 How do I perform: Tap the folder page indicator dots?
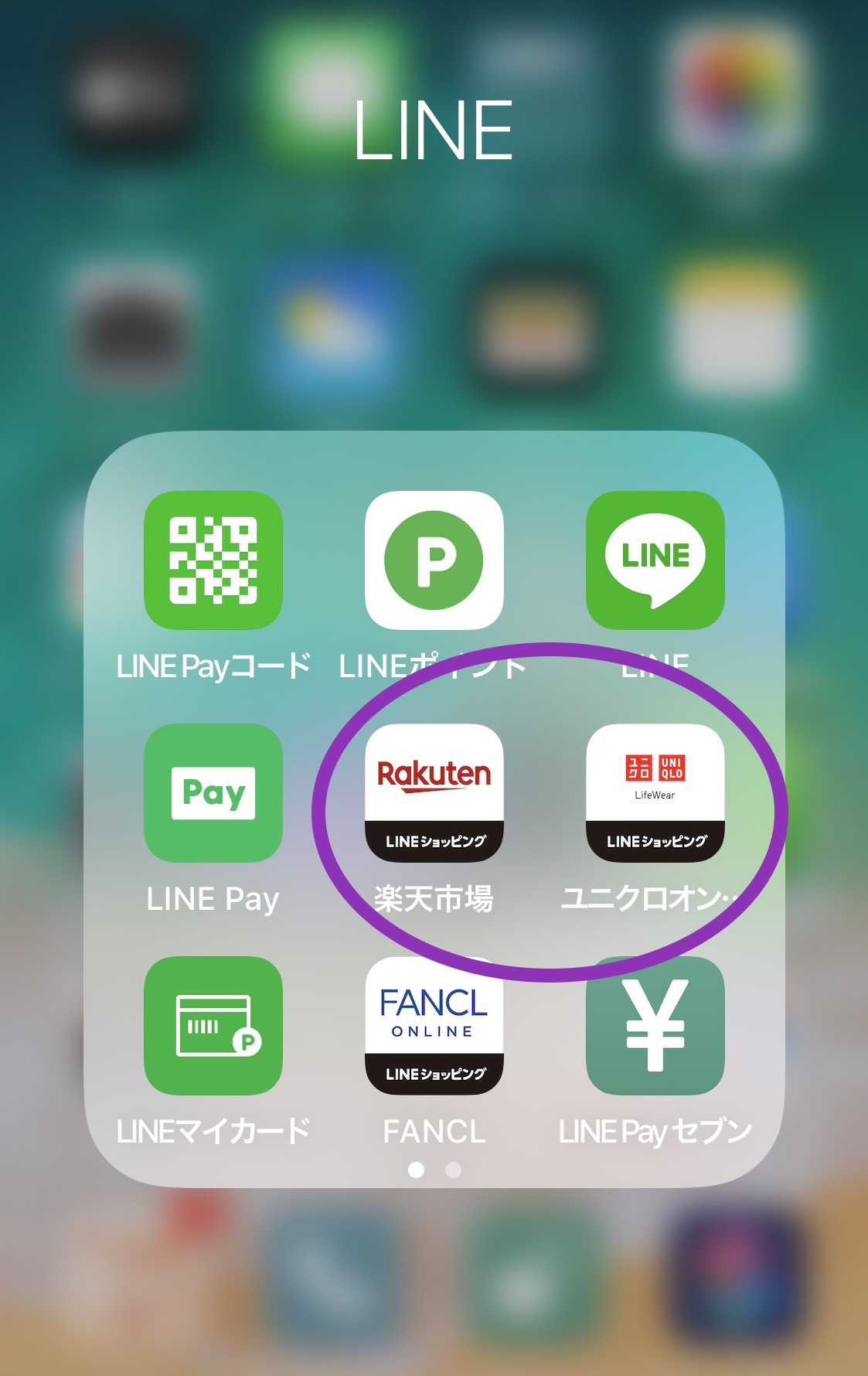[x=434, y=1170]
